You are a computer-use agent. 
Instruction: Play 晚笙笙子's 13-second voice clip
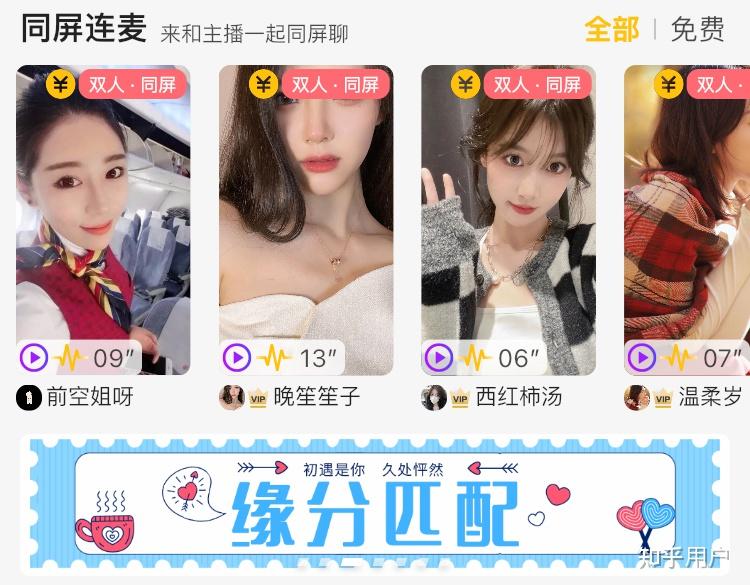[236, 357]
